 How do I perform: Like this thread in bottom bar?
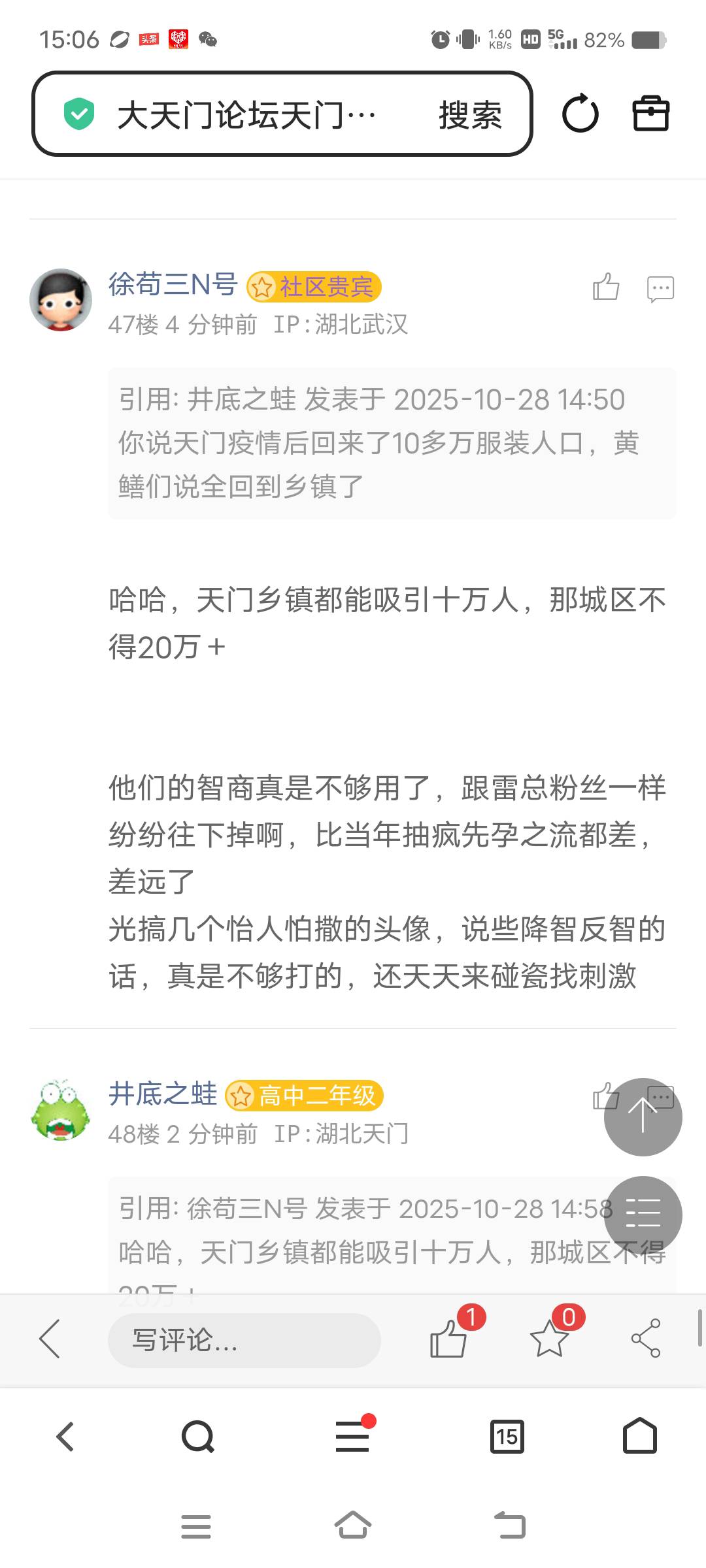[449, 1338]
